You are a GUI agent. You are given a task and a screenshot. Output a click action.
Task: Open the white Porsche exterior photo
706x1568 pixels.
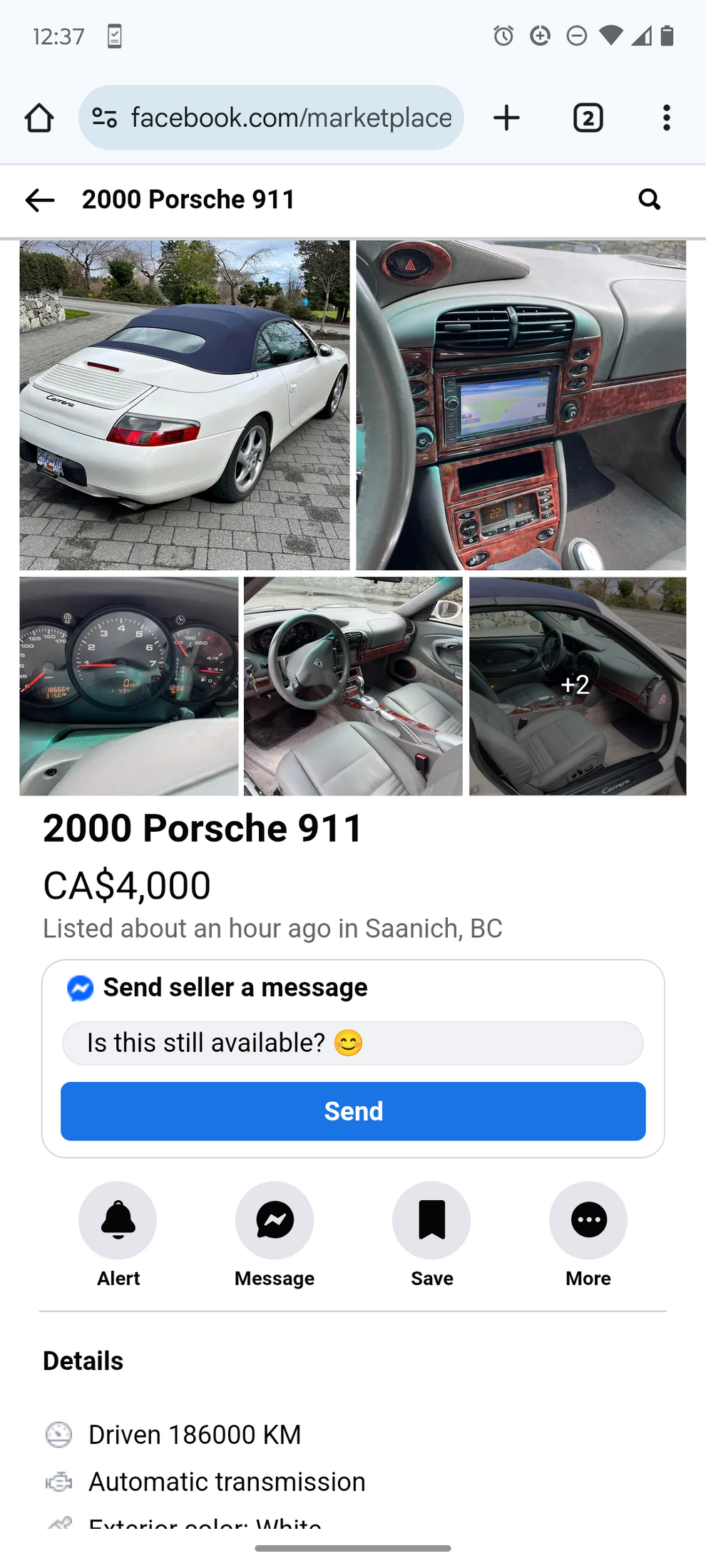click(184, 405)
